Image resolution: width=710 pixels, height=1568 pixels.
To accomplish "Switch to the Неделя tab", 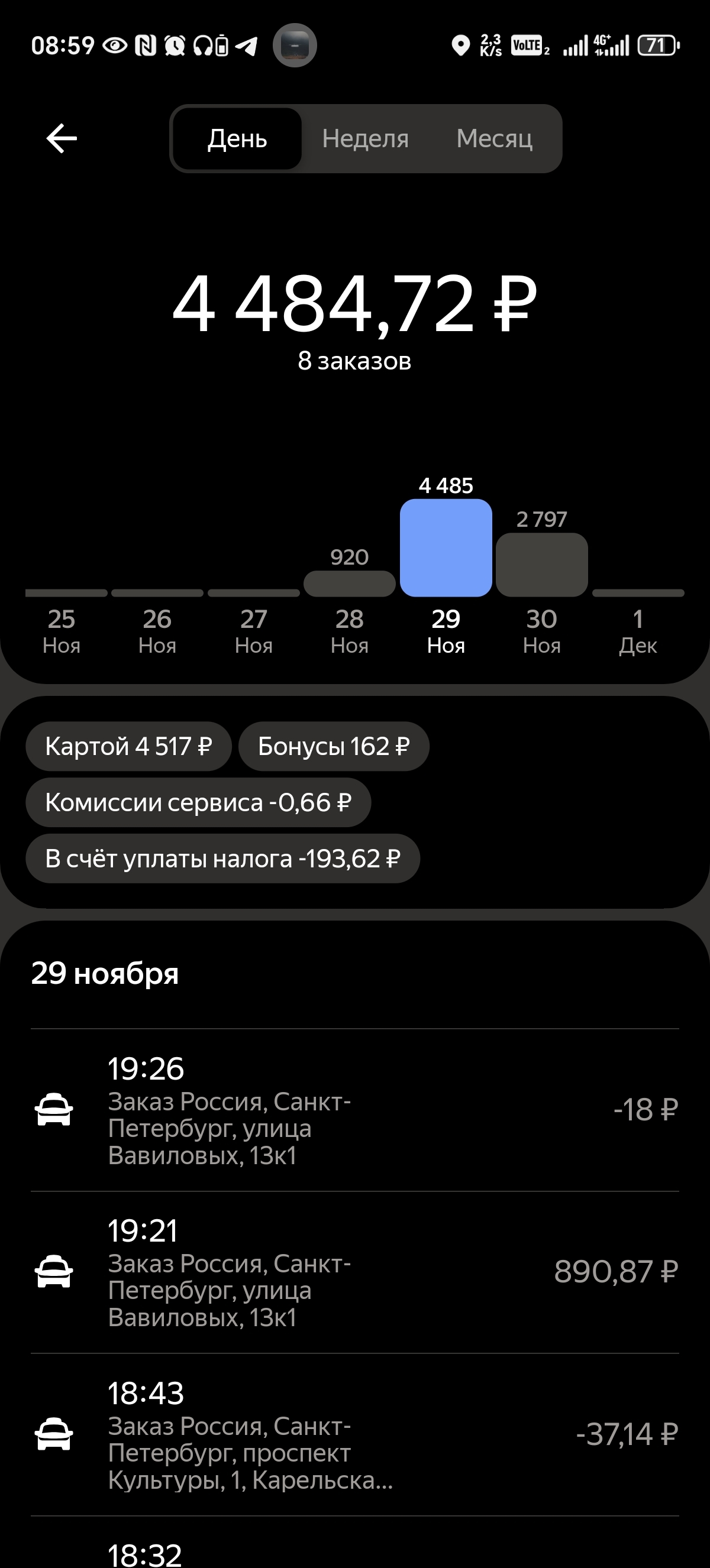I will [365, 139].
